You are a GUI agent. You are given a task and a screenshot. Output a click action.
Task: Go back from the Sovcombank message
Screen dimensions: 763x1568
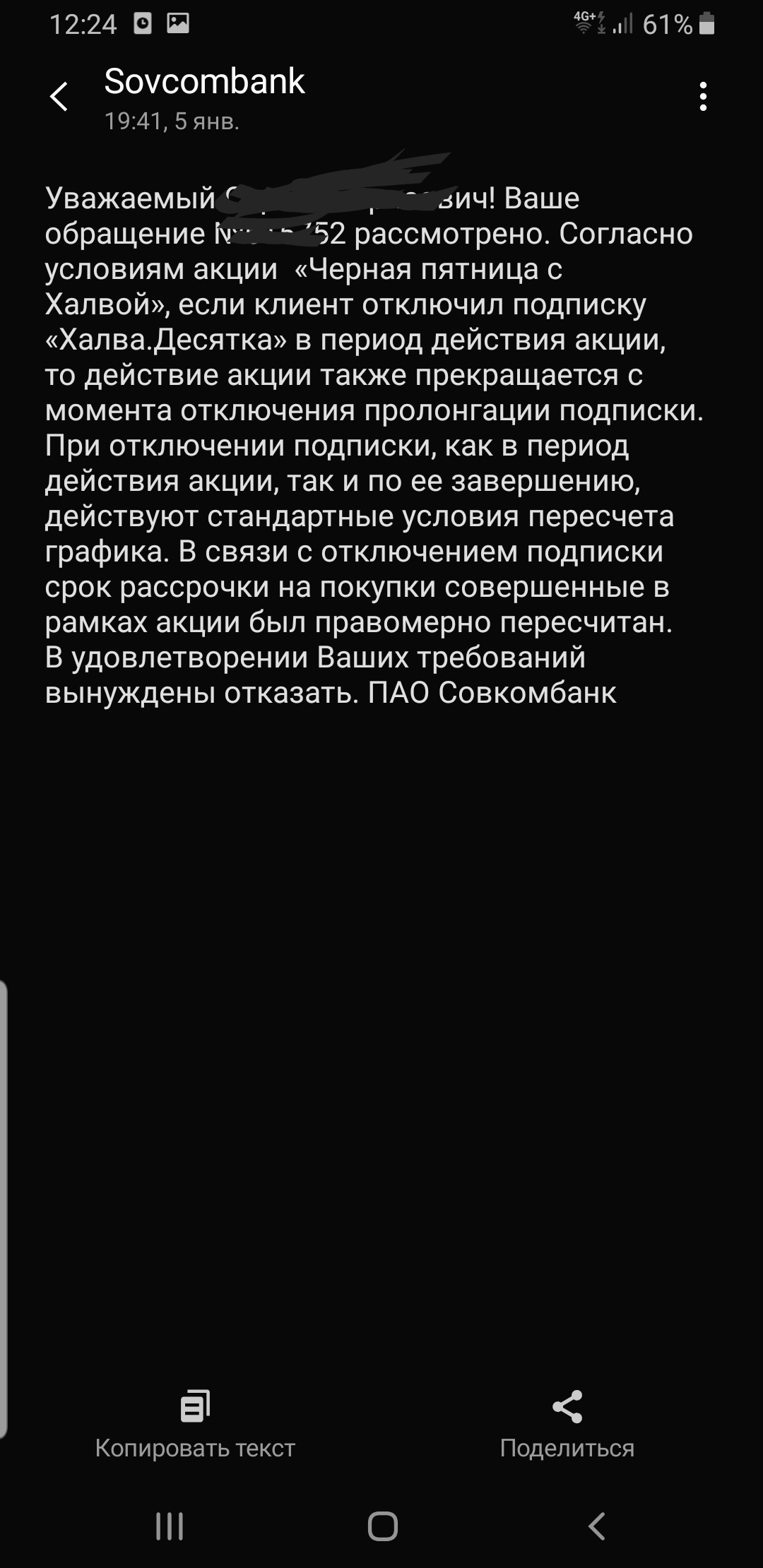59,97
